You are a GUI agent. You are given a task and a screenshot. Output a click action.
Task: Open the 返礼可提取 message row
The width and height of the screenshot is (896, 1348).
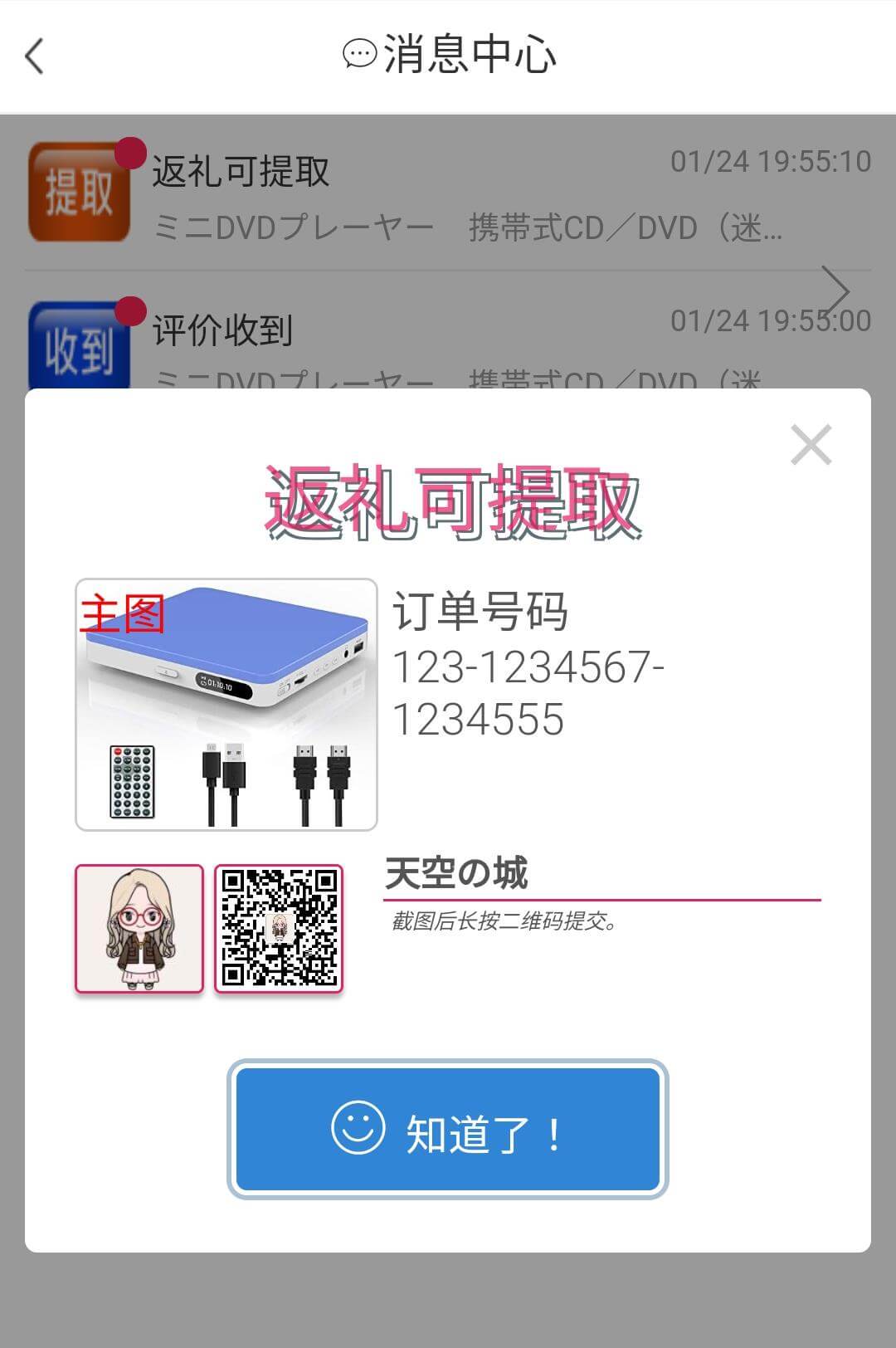tap(448, 193)
